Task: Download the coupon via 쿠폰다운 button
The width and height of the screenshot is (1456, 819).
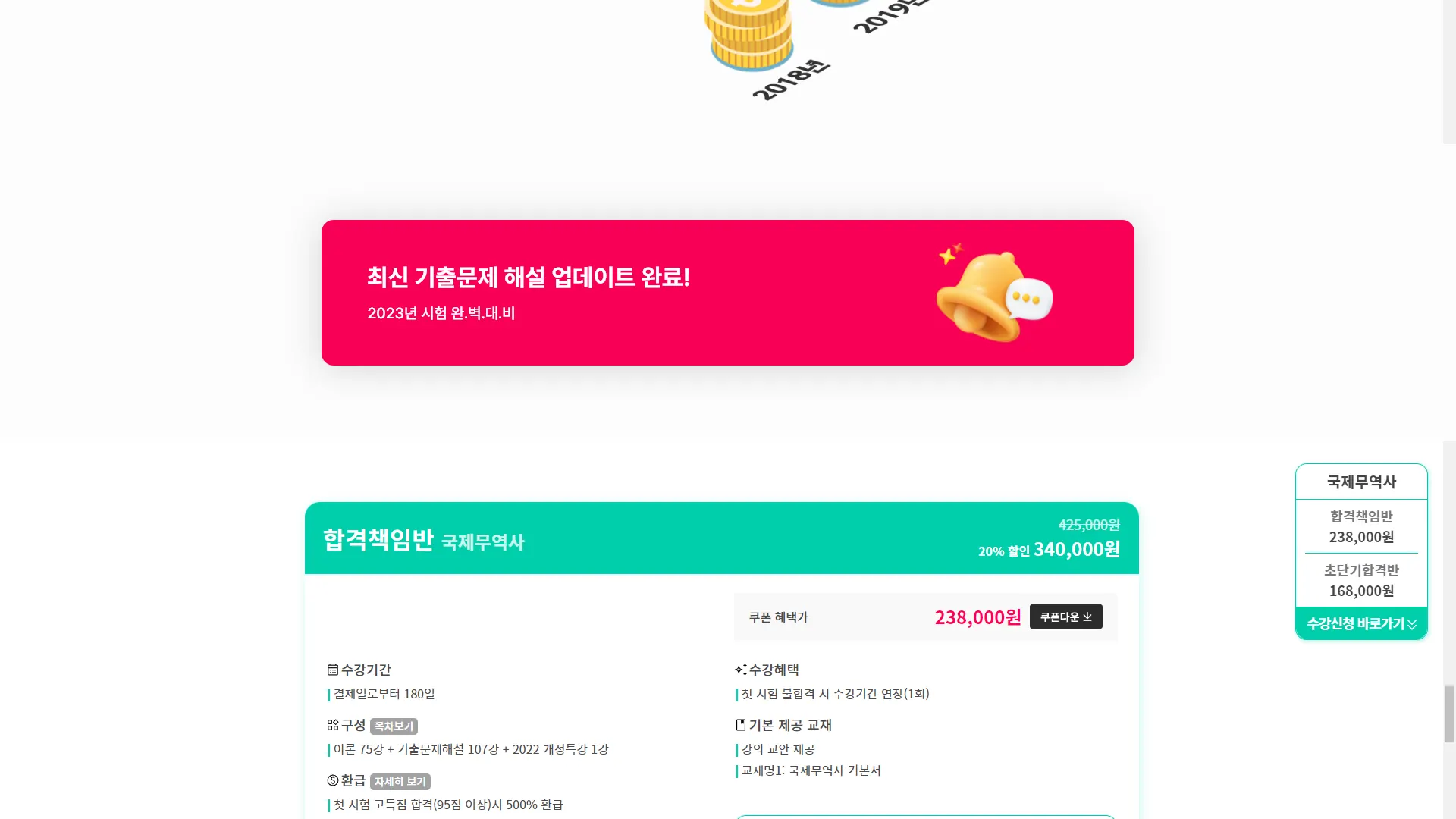Action: tap(1065, 617)
